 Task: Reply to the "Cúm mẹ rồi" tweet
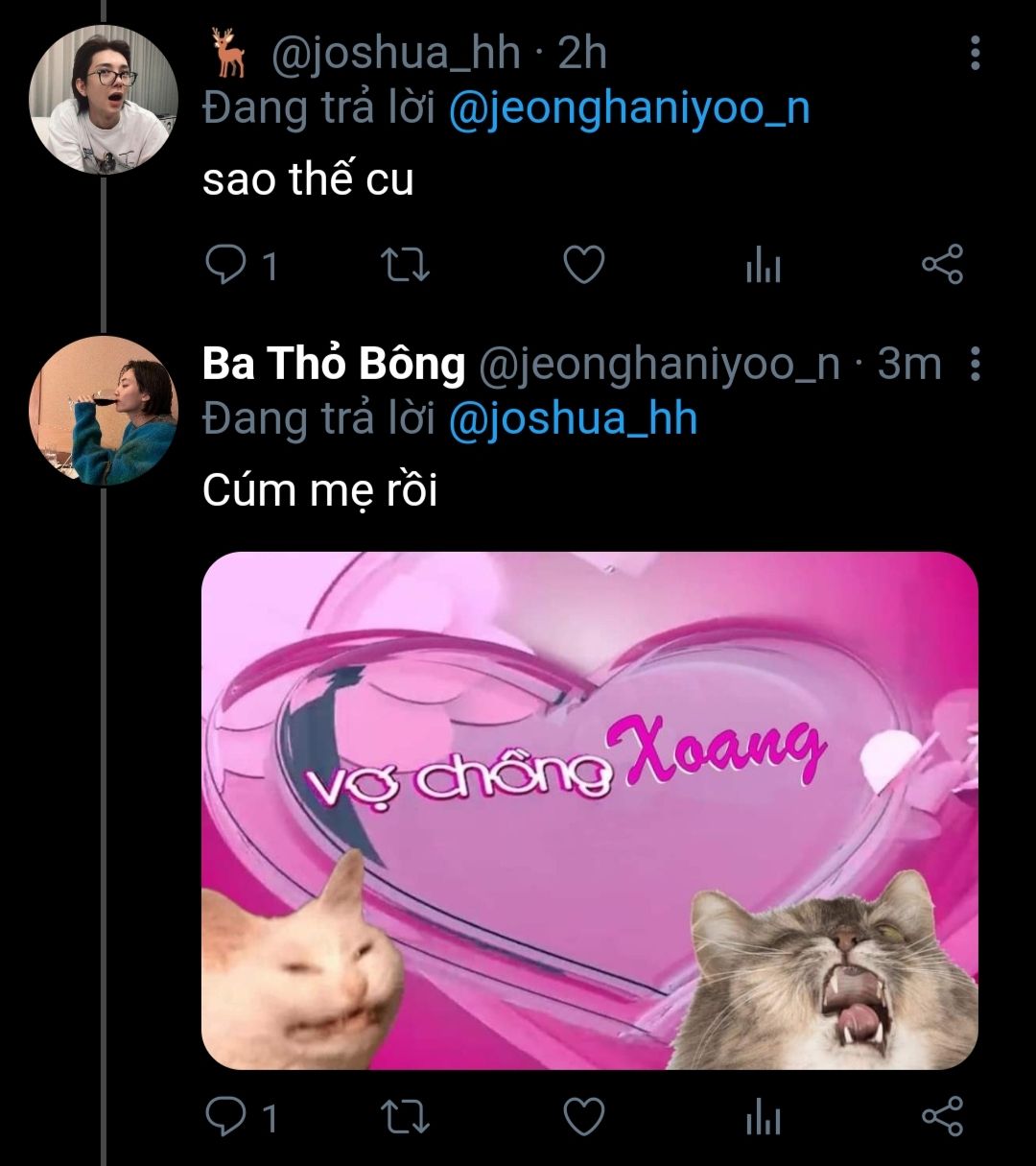pos(225,1117)
